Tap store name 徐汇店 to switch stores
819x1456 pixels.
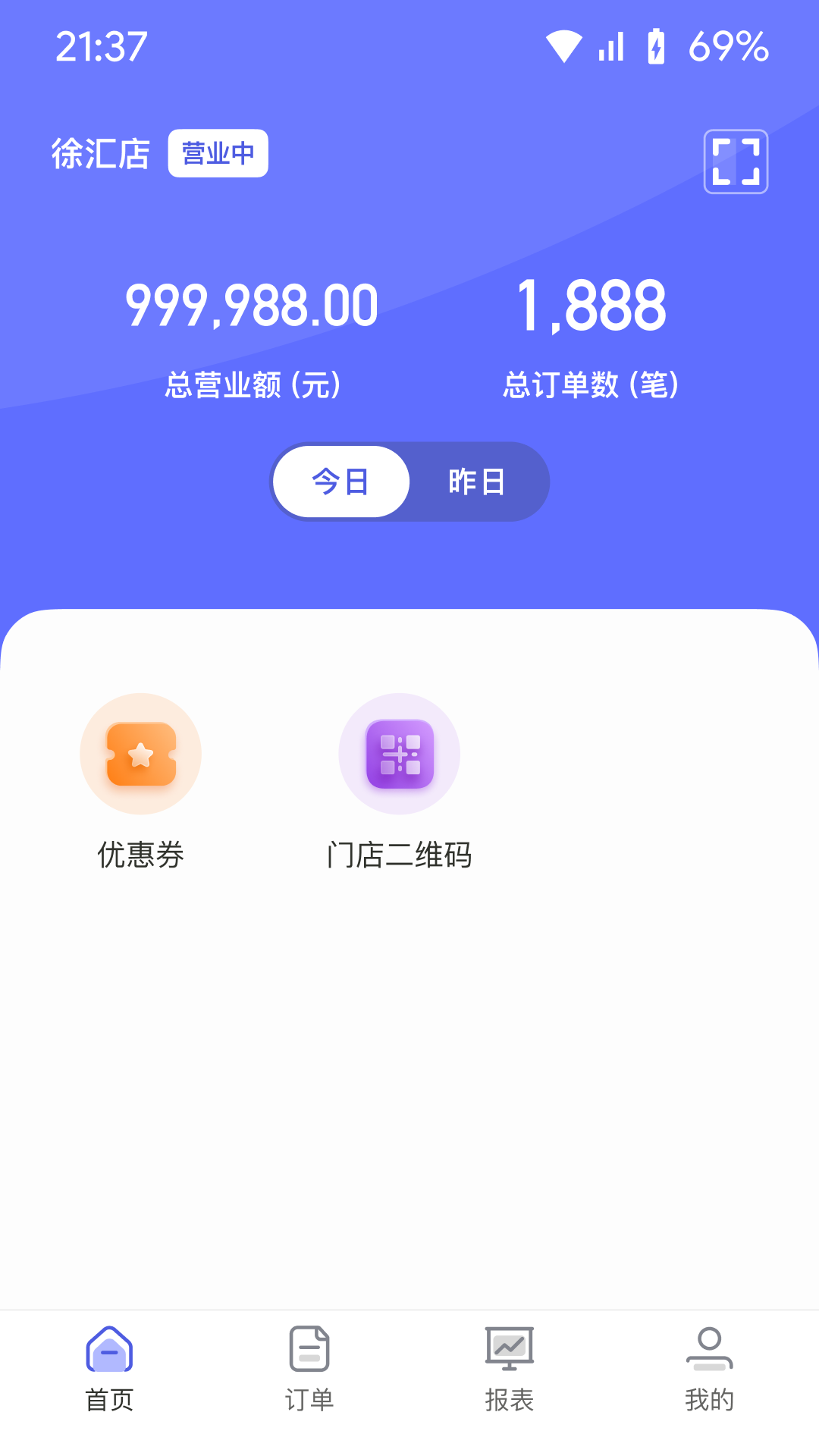[x=101, y=152]
